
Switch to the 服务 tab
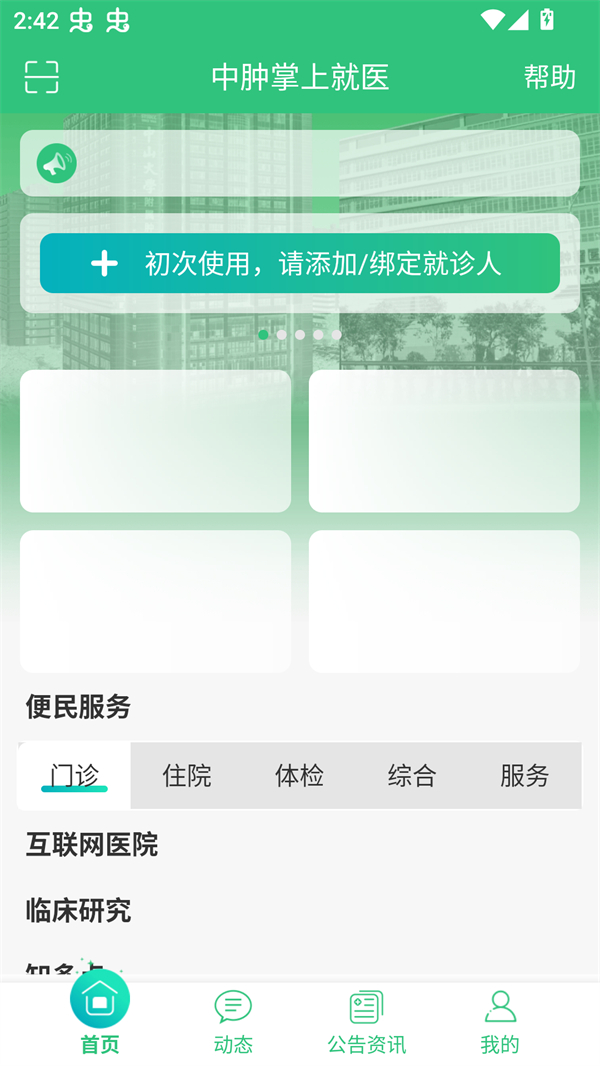[525, 775]
